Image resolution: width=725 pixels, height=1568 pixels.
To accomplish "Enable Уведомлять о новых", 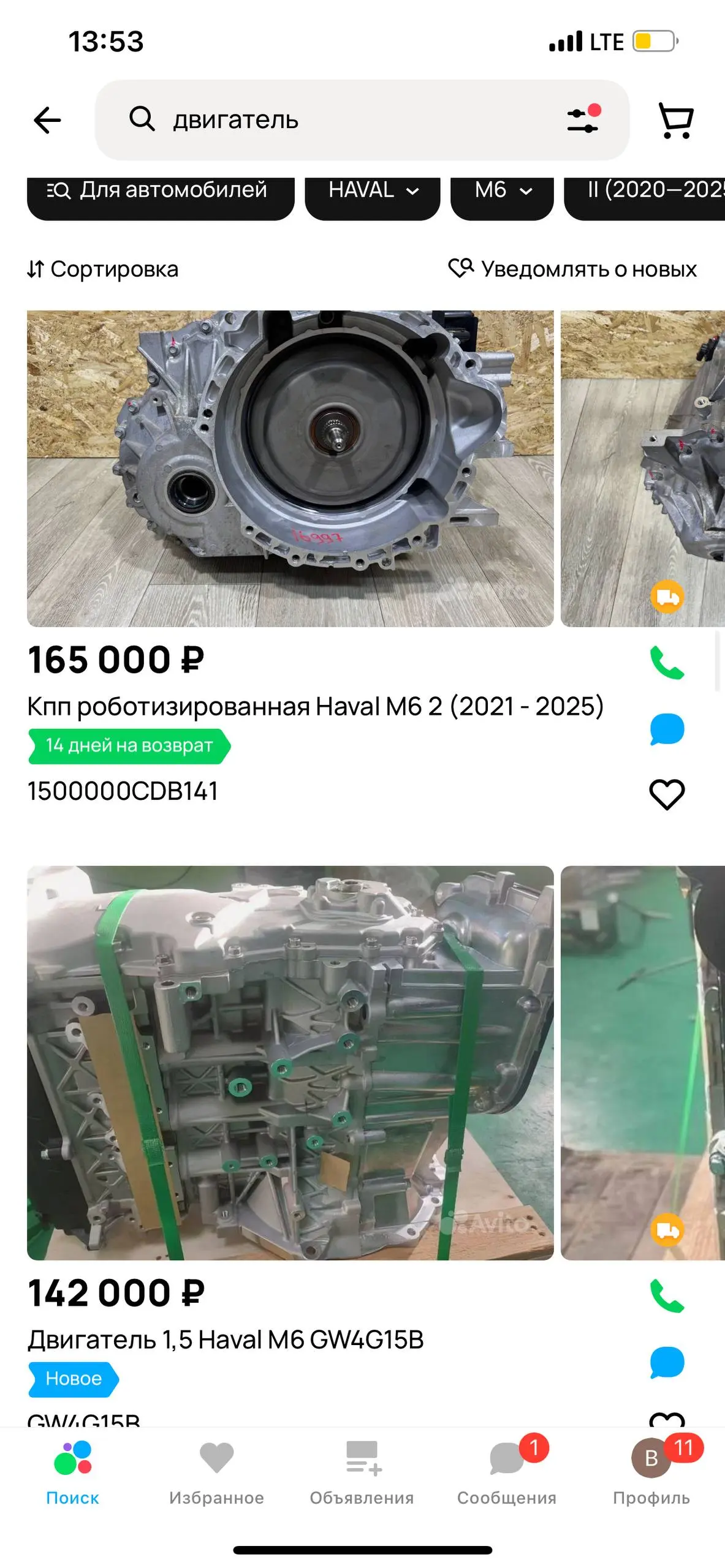I will click(x=573, y=269).
